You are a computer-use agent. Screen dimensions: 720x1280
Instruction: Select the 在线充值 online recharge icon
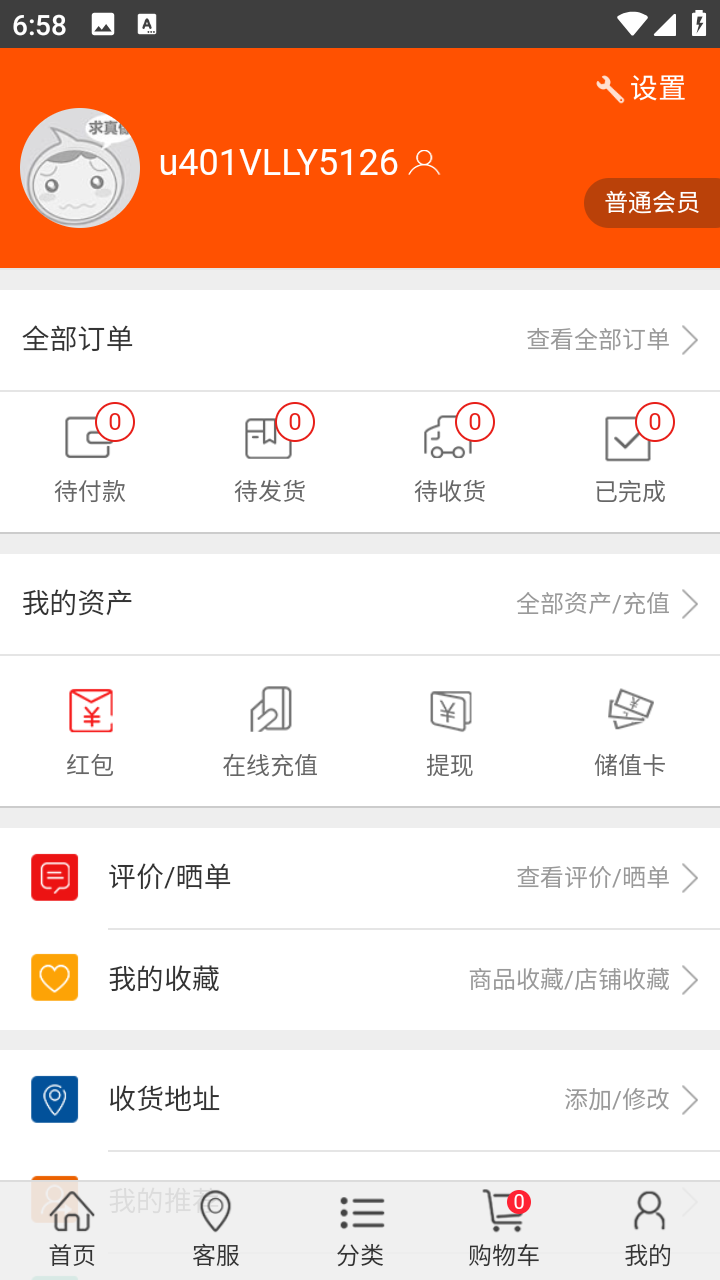click(270, 710)
